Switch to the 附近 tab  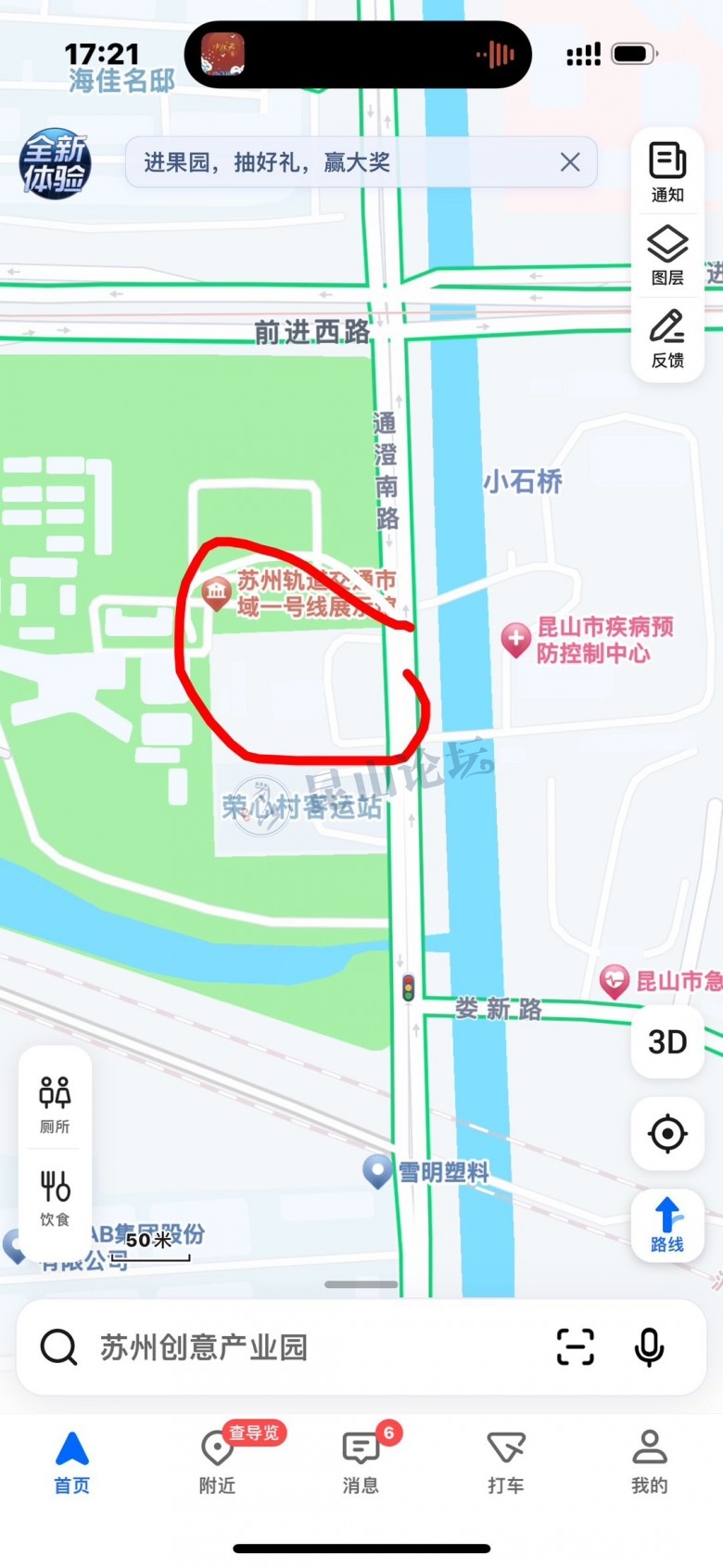tap(218, 1460)
